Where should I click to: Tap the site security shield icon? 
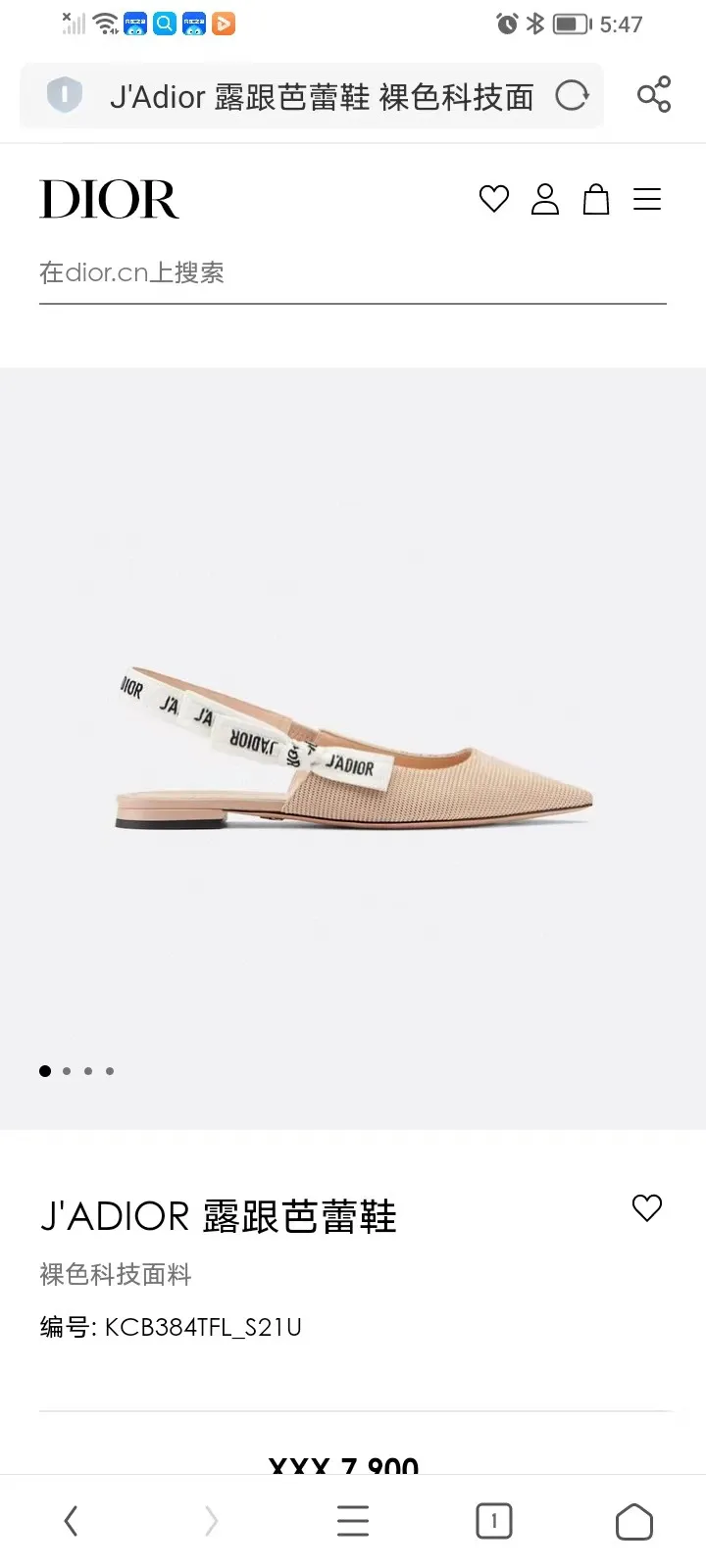coord(65,95)
